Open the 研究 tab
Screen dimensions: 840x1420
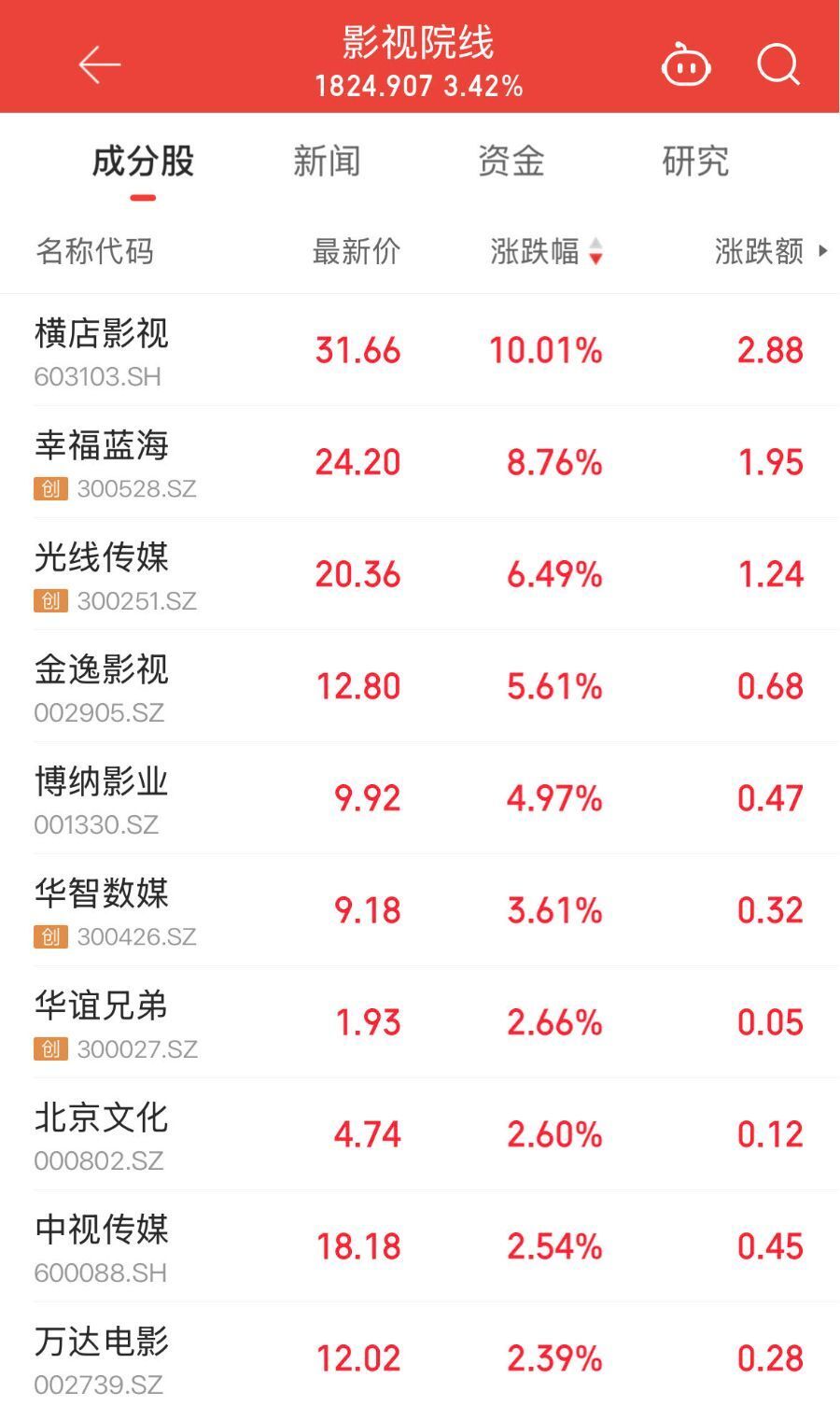tap(694, 162)
